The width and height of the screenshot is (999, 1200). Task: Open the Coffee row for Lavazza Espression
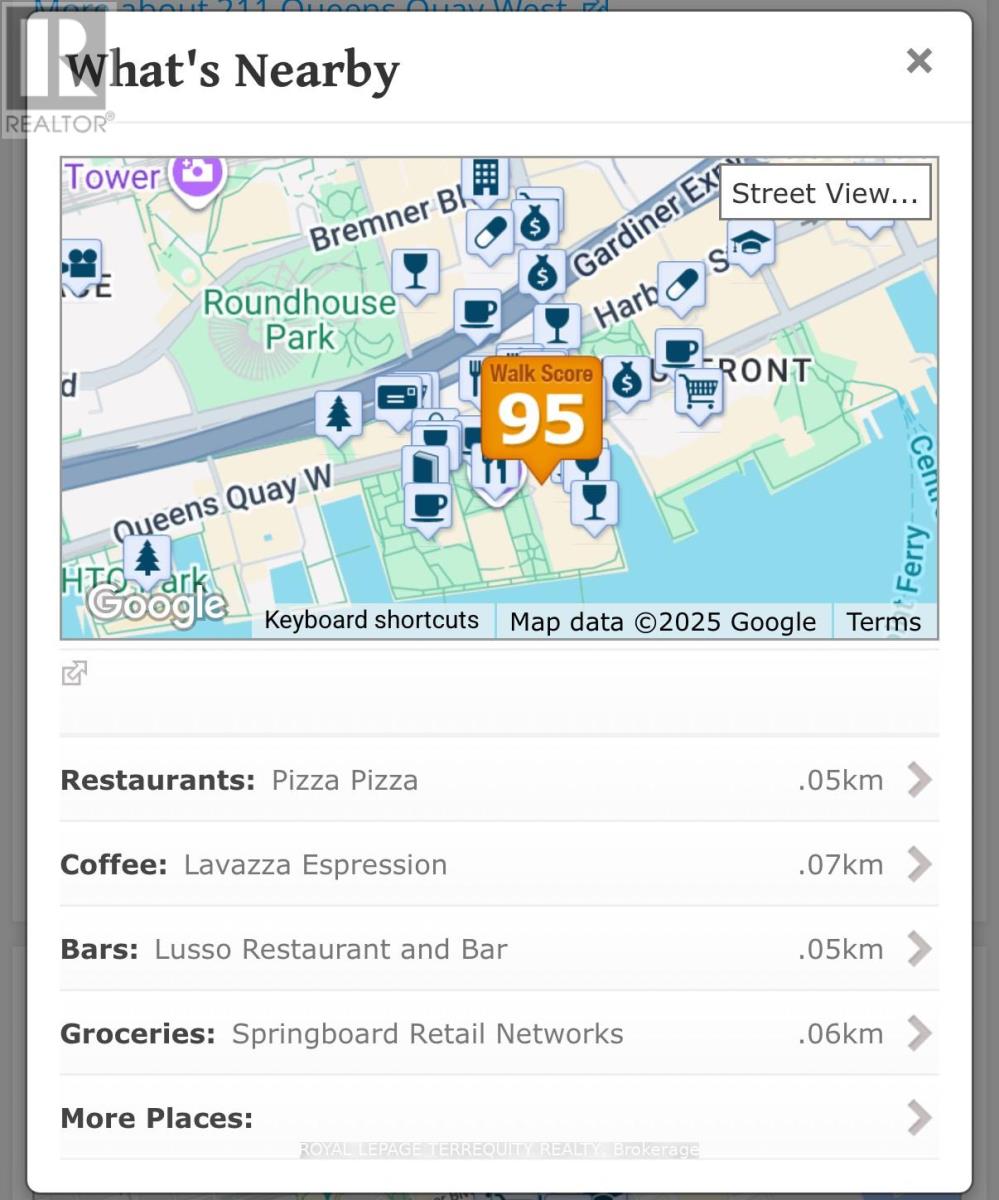tap(498, 865)
